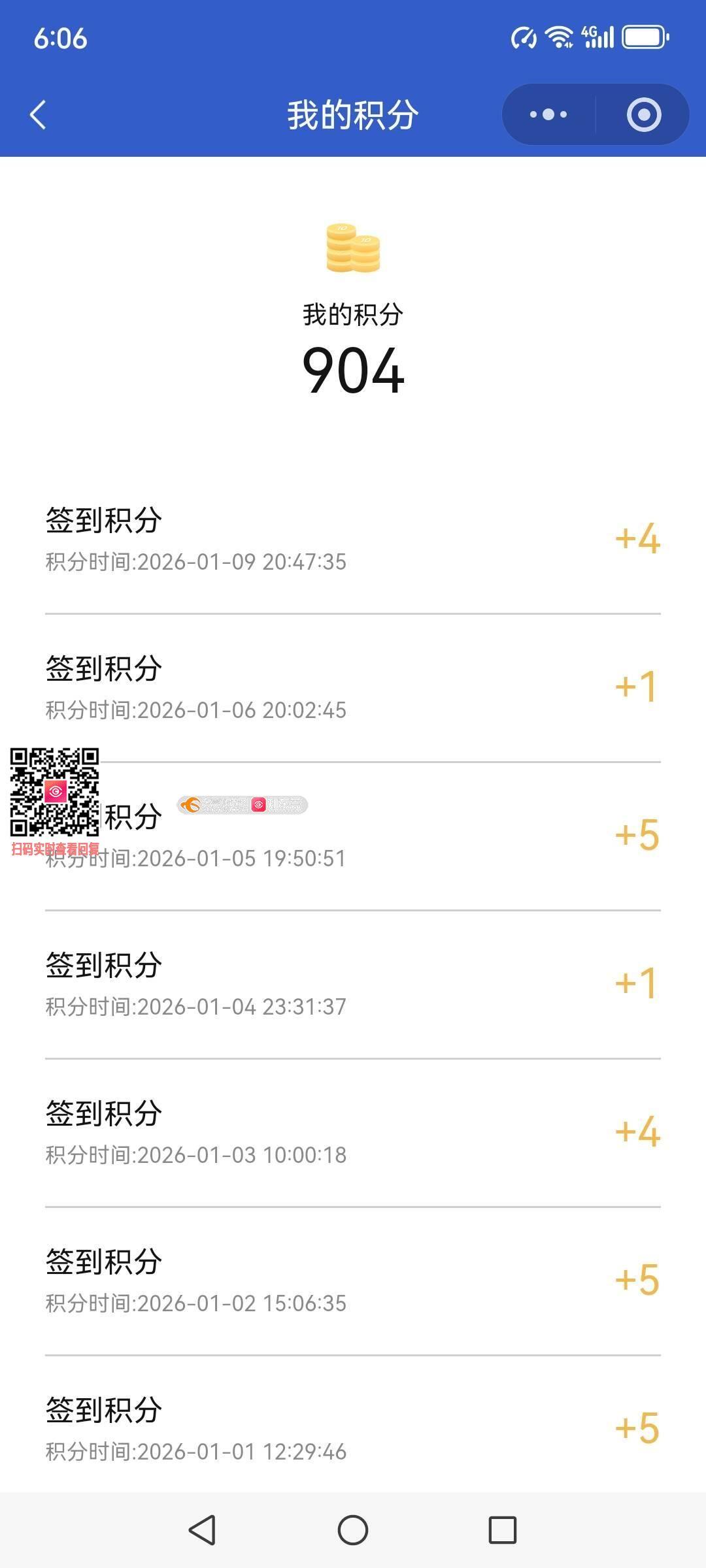Close the mini program with the circle button
Screen dimensions: 706x1568
[644, 115]
